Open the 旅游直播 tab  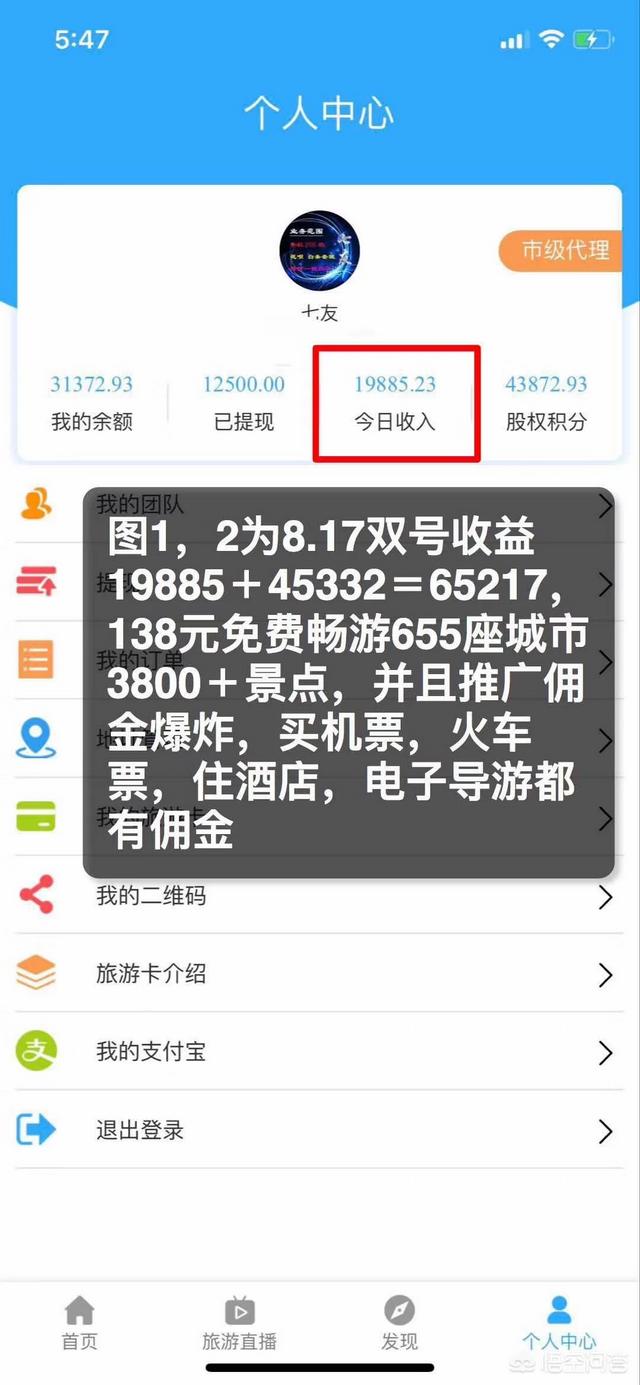(239, 1322)
